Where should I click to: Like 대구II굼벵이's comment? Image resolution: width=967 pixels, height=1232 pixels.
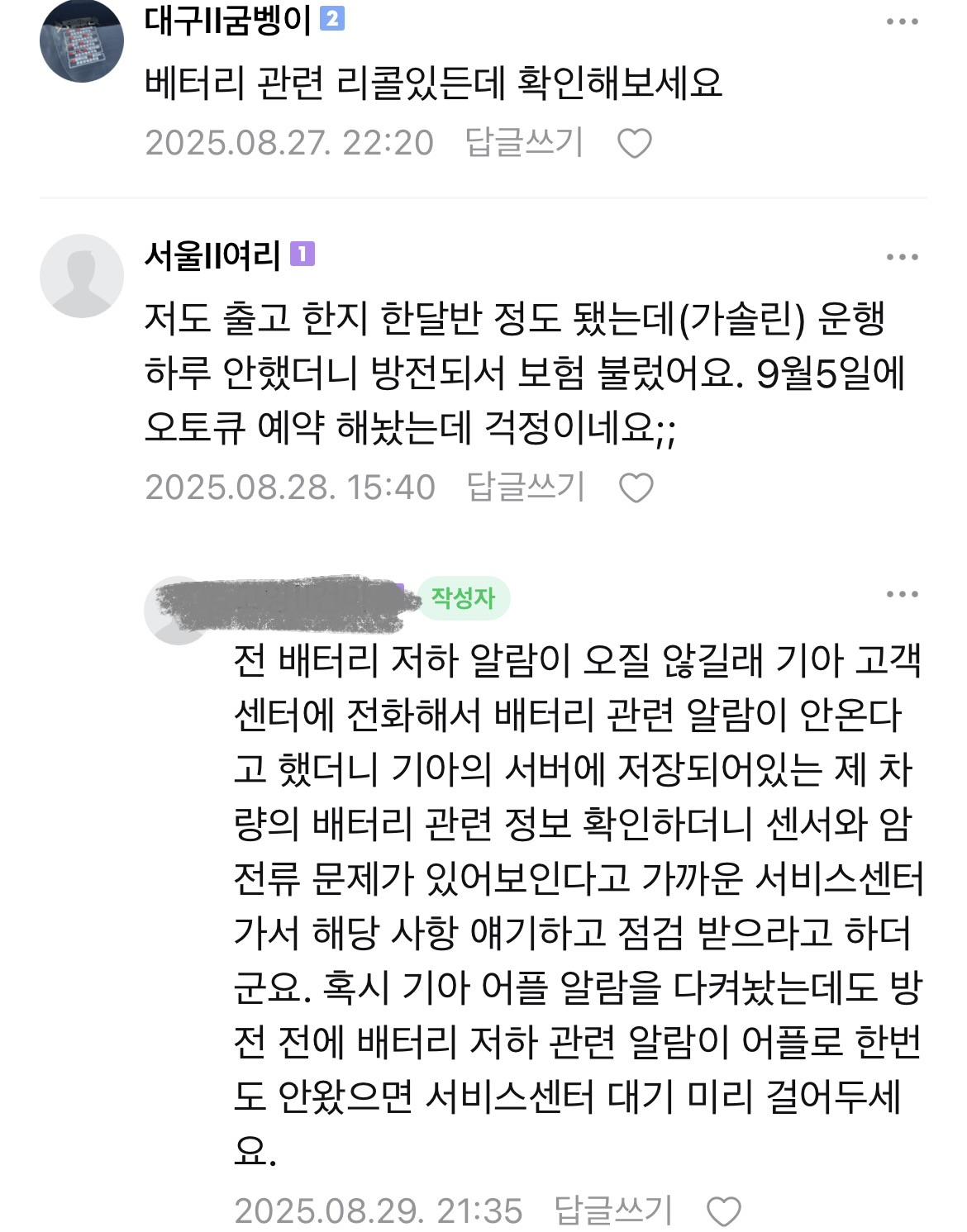coord(635,144)
